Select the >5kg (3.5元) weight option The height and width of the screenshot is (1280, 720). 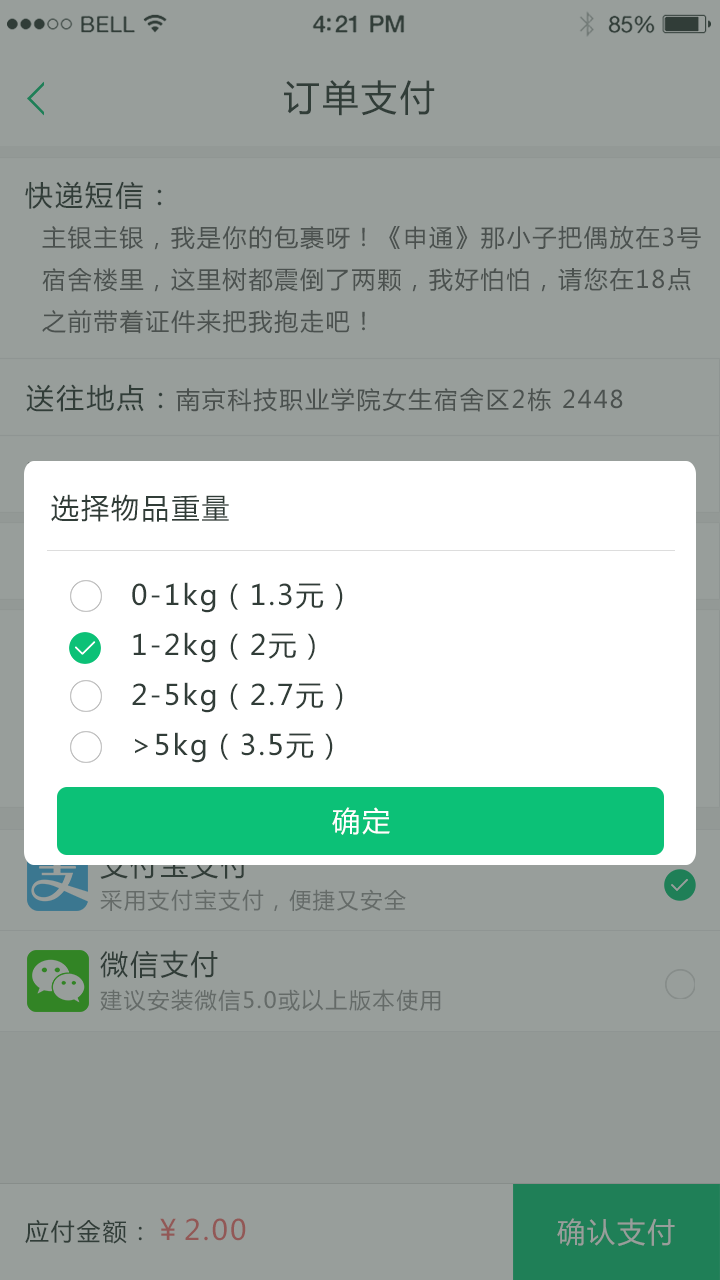tap(86, 746)
